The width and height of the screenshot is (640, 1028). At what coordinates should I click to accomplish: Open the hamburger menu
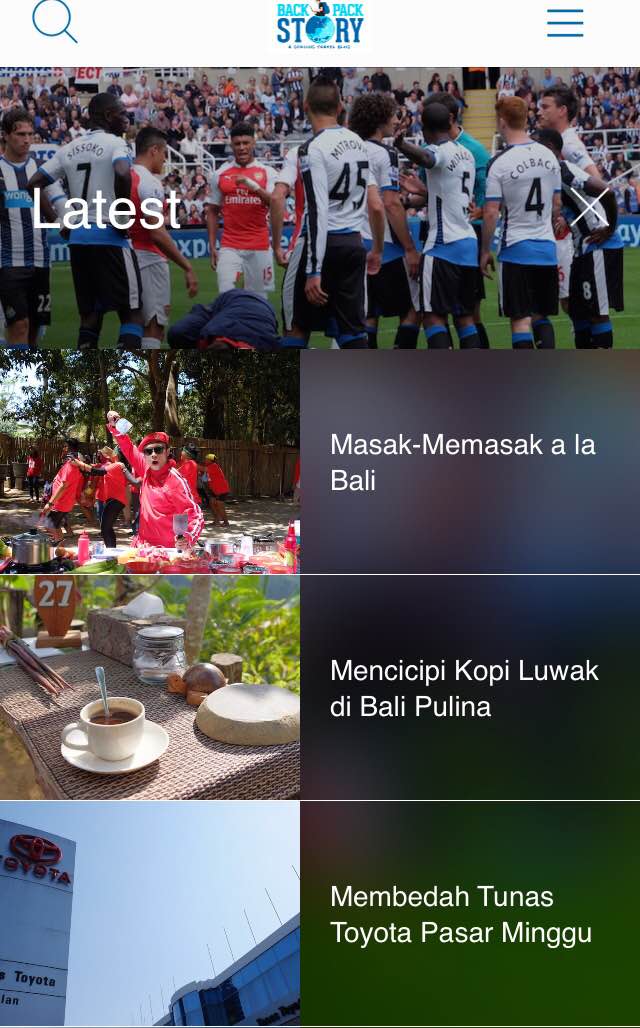(565, 23)
